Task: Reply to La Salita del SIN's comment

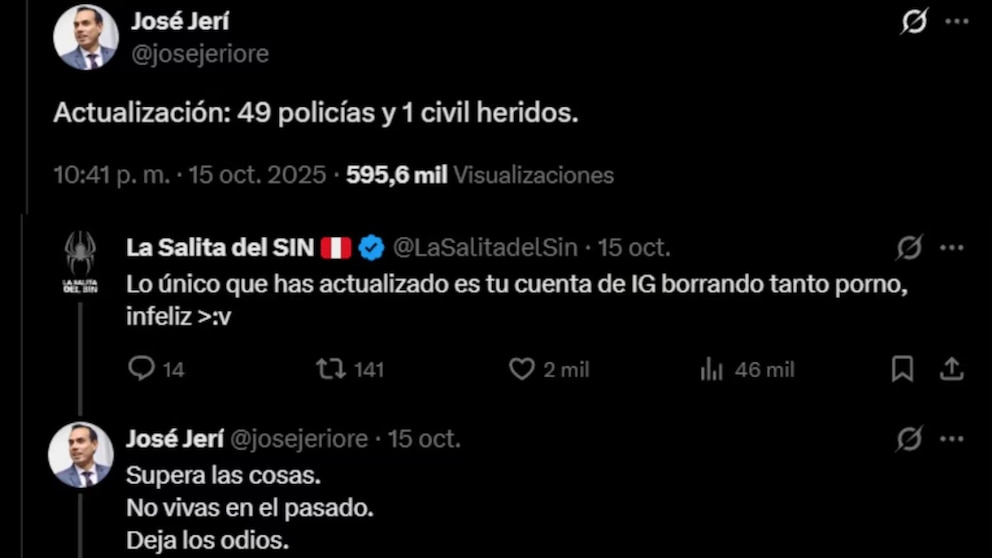Action: [x=142, y=369]
